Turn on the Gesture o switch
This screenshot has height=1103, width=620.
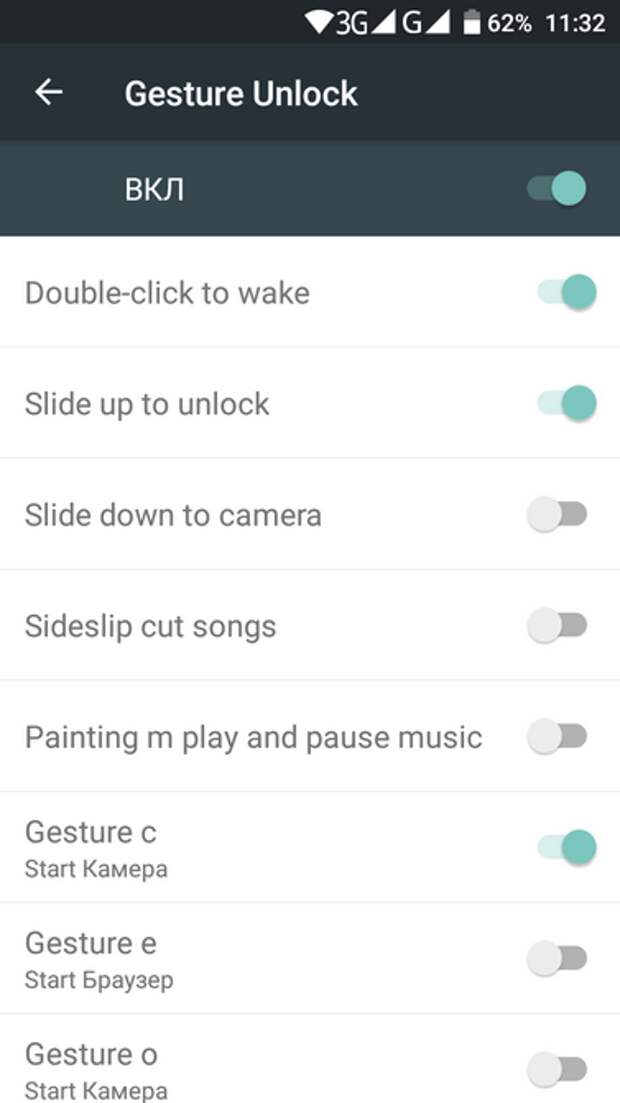(557, 1069)
